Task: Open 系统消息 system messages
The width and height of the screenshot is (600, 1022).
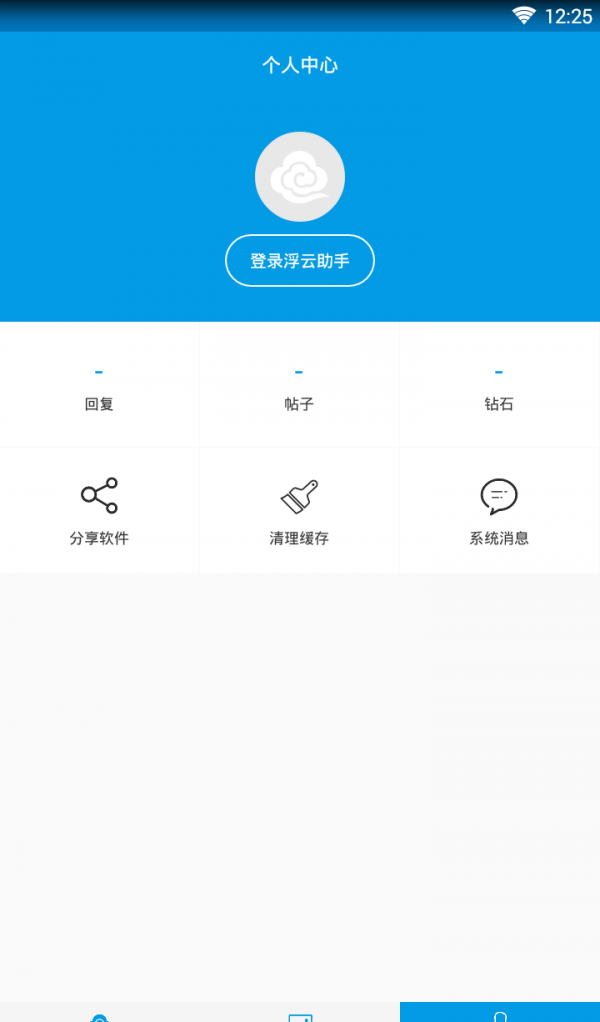Action: click(499, 511)
